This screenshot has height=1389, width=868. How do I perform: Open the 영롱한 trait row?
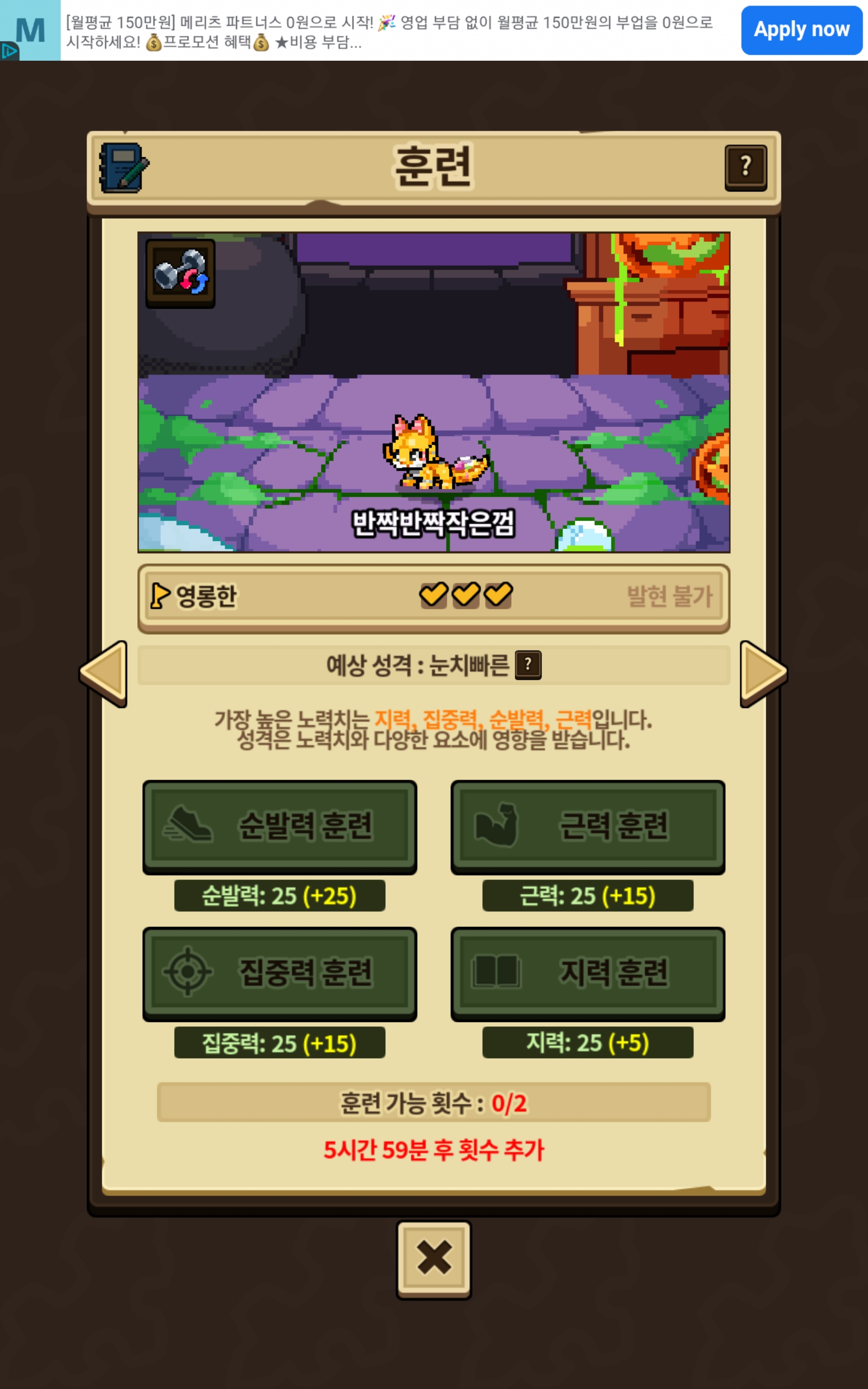(x=433, y=596)
